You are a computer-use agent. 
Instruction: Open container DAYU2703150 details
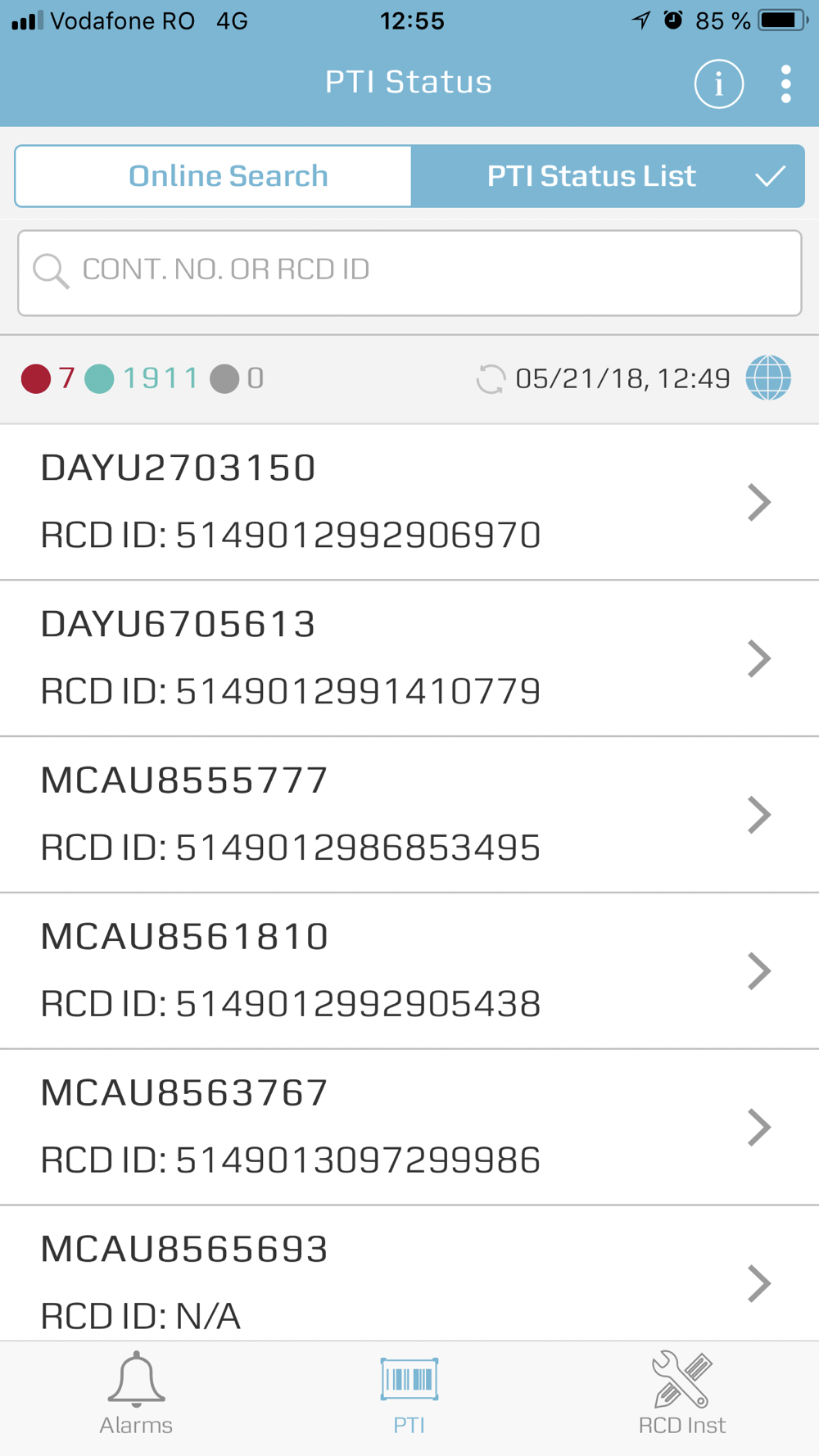pyautogui.click(x=409, y=502)
